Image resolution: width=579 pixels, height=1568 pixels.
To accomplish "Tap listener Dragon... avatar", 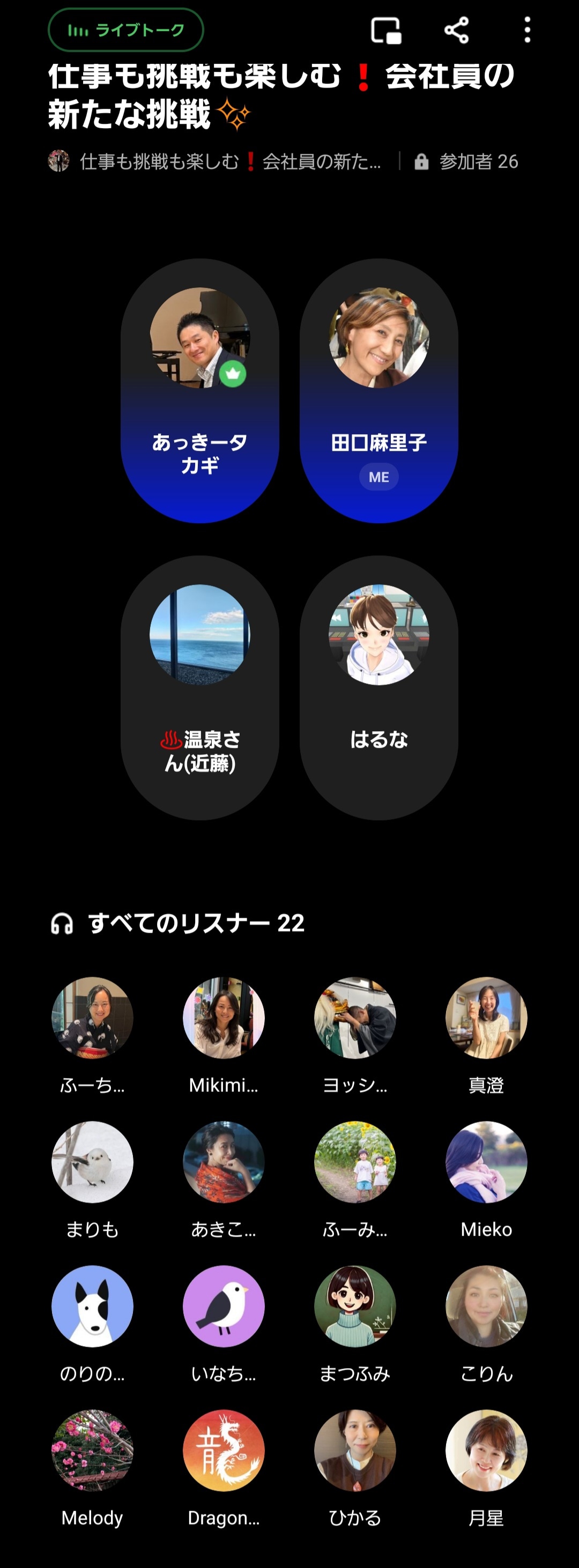I will (x=224, y=1451).
